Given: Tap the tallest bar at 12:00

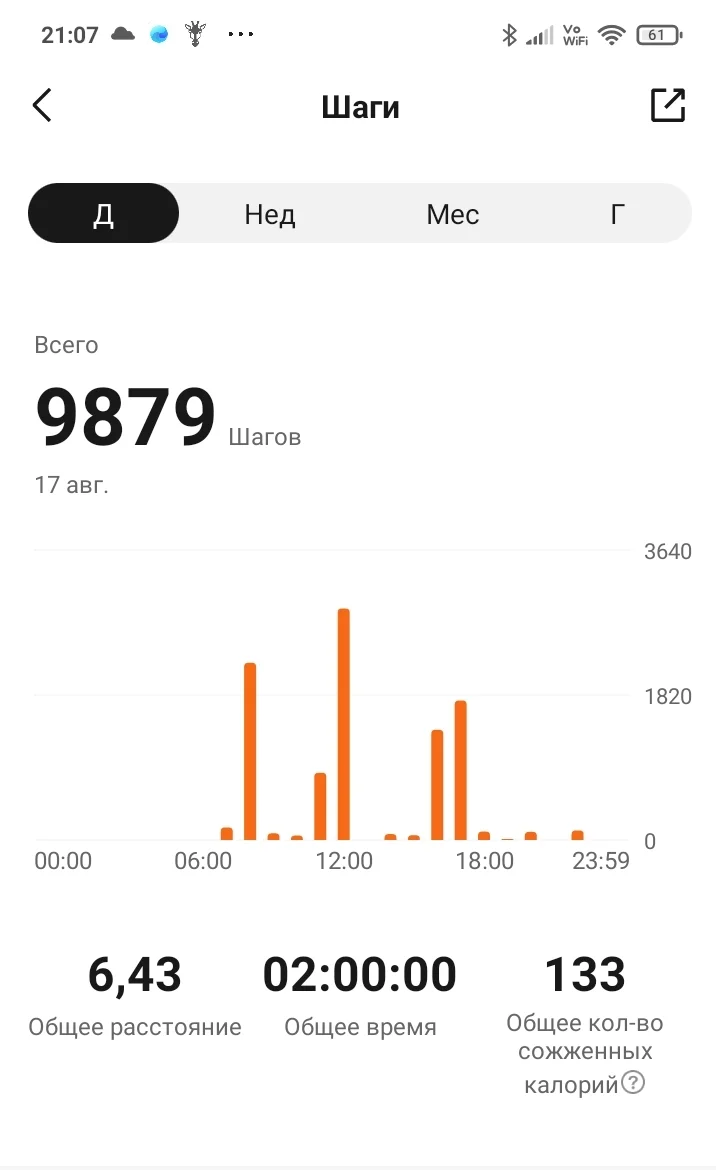Looking at the screenshot, I should tap(344, 724).
